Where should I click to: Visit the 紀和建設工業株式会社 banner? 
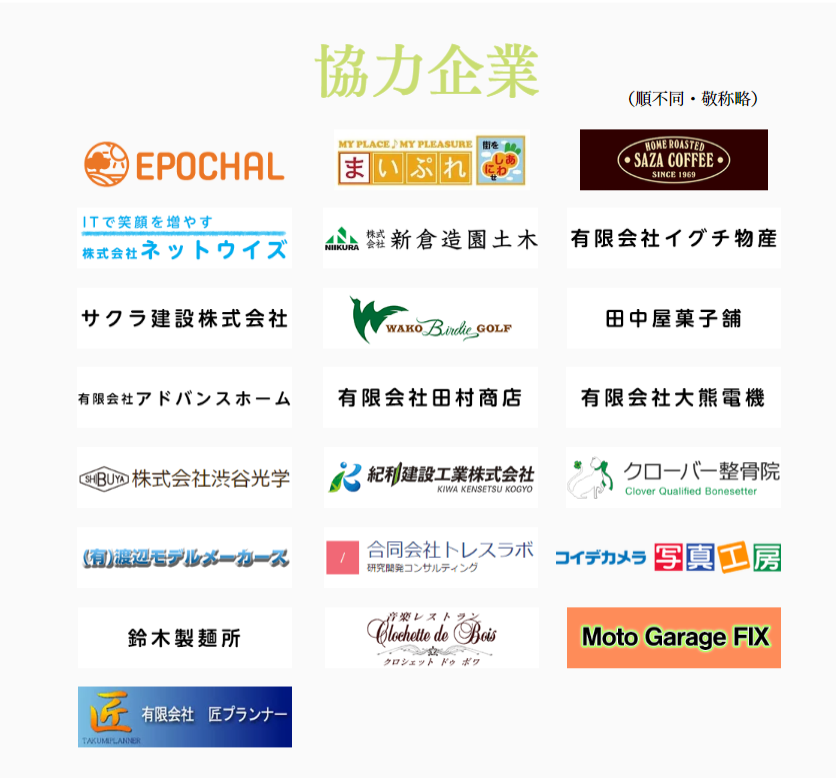click(x=430, y=478)
